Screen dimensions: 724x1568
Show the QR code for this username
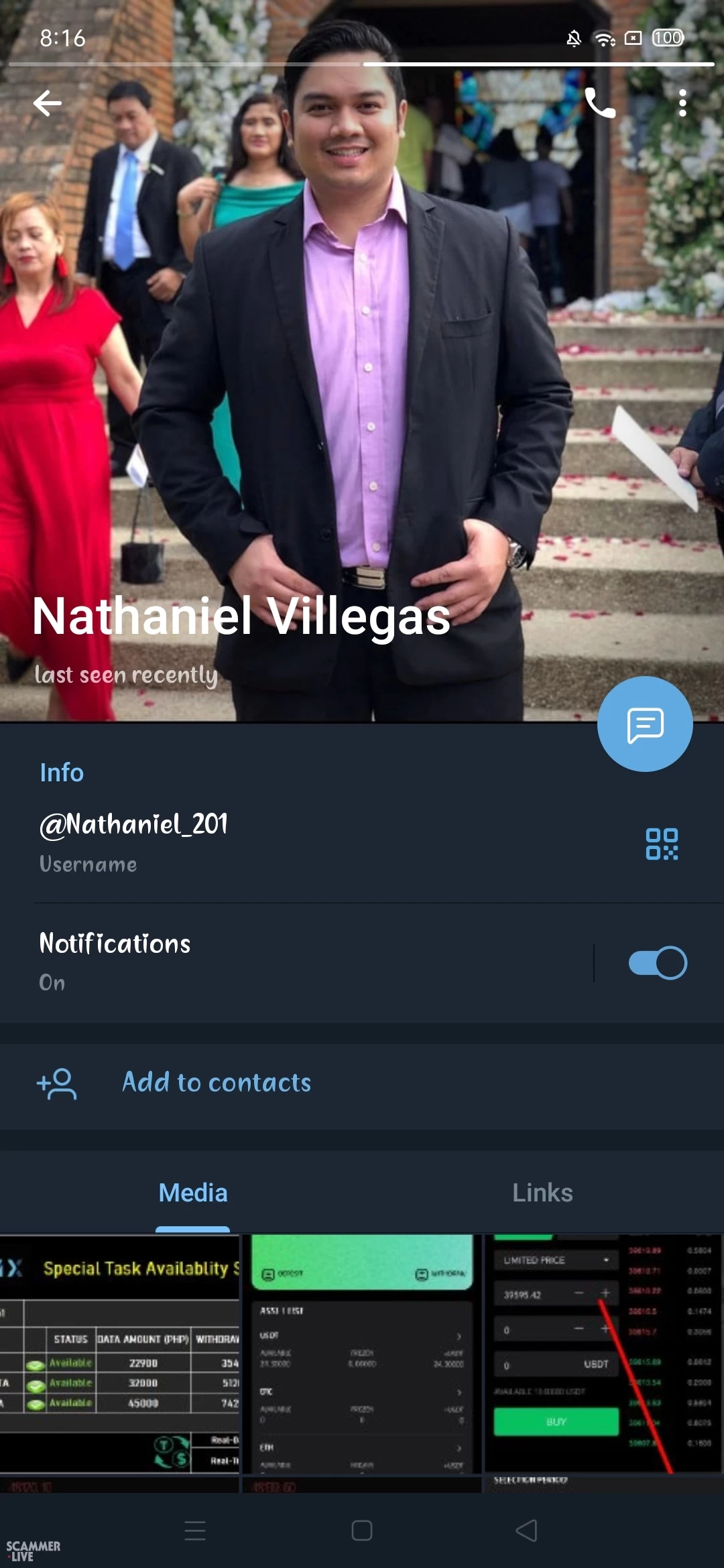point(662,844)
